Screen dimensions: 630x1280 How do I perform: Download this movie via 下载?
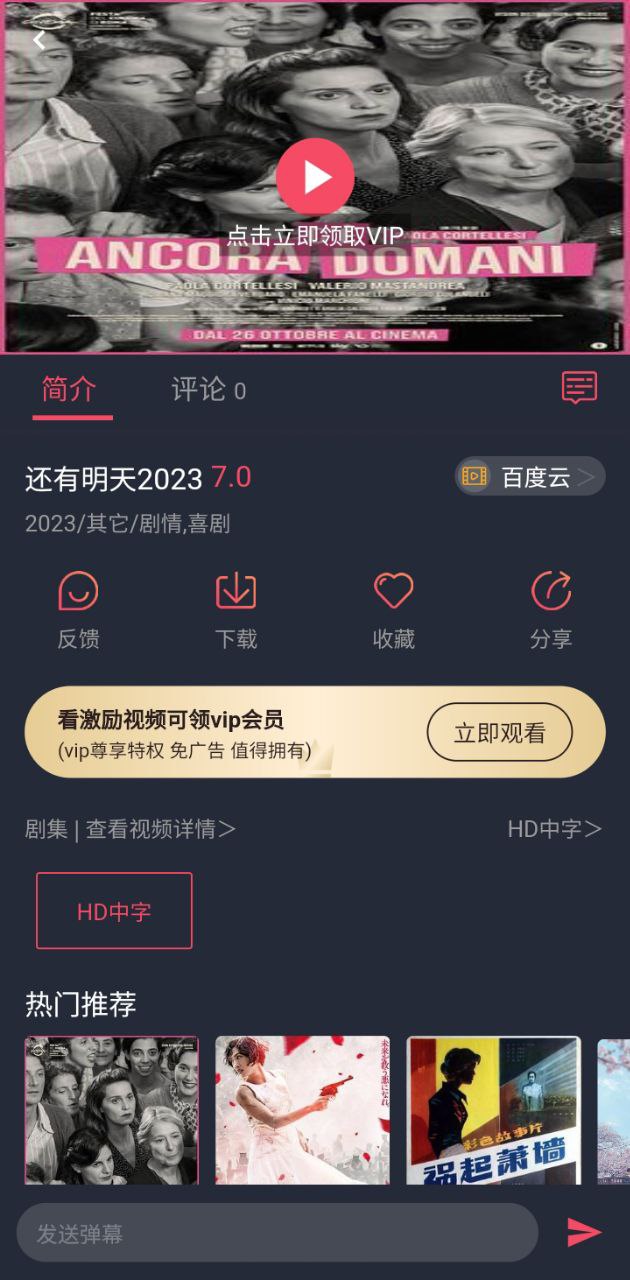[x=236, y=610]
